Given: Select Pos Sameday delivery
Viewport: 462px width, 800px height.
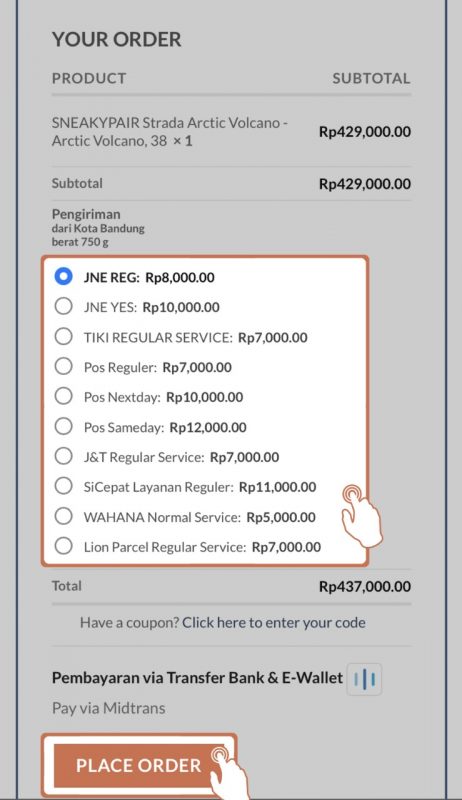Looking at the screenshot, I should point(63,427).
